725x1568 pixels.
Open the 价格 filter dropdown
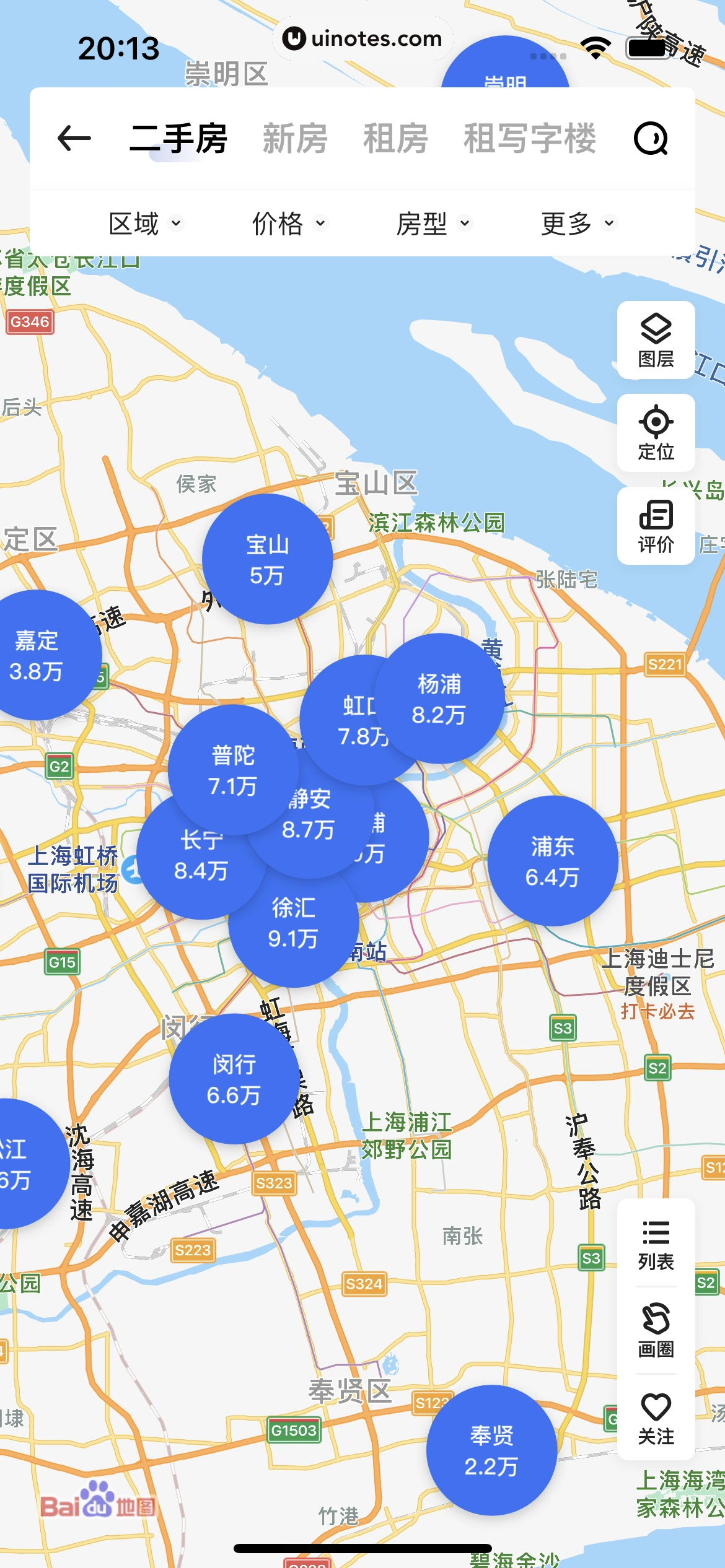pos(289,224)
